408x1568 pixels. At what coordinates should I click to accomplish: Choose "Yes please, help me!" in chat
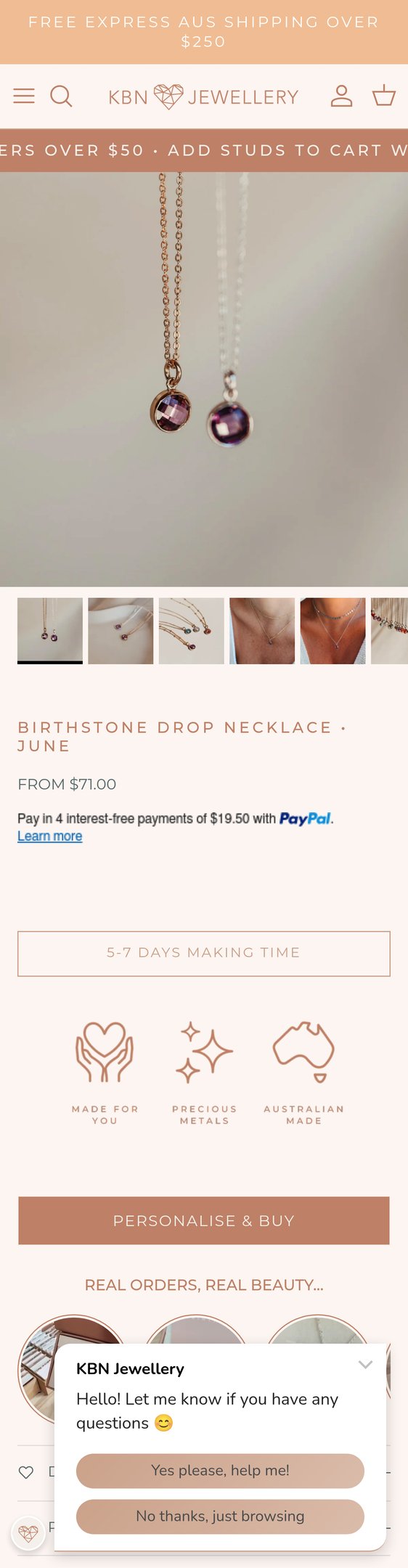pos(220,1471)
